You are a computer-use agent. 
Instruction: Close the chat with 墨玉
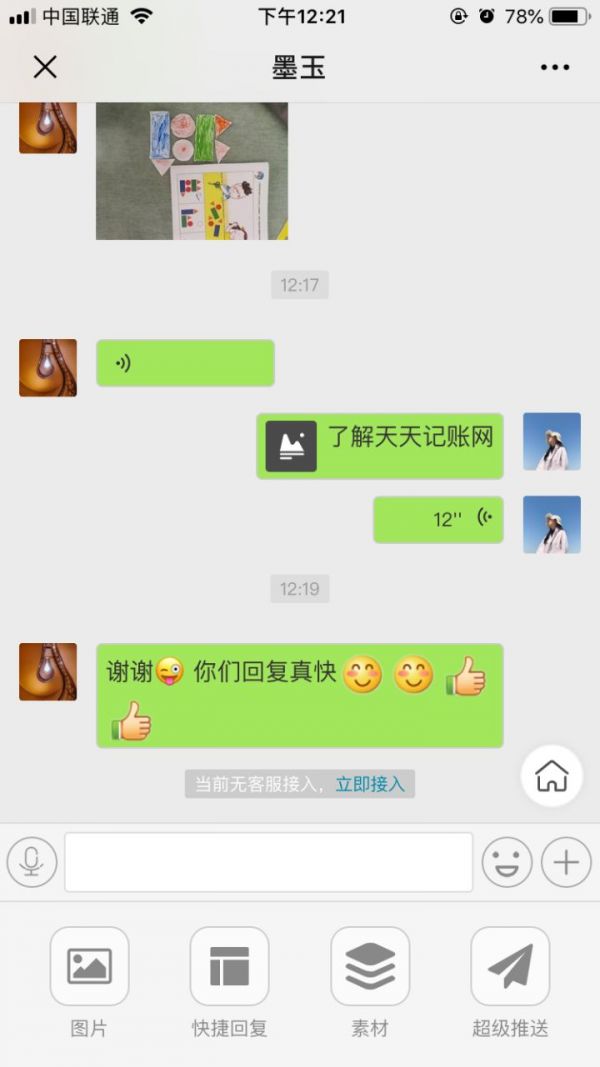pyautogui.click(x=45, y=67)
